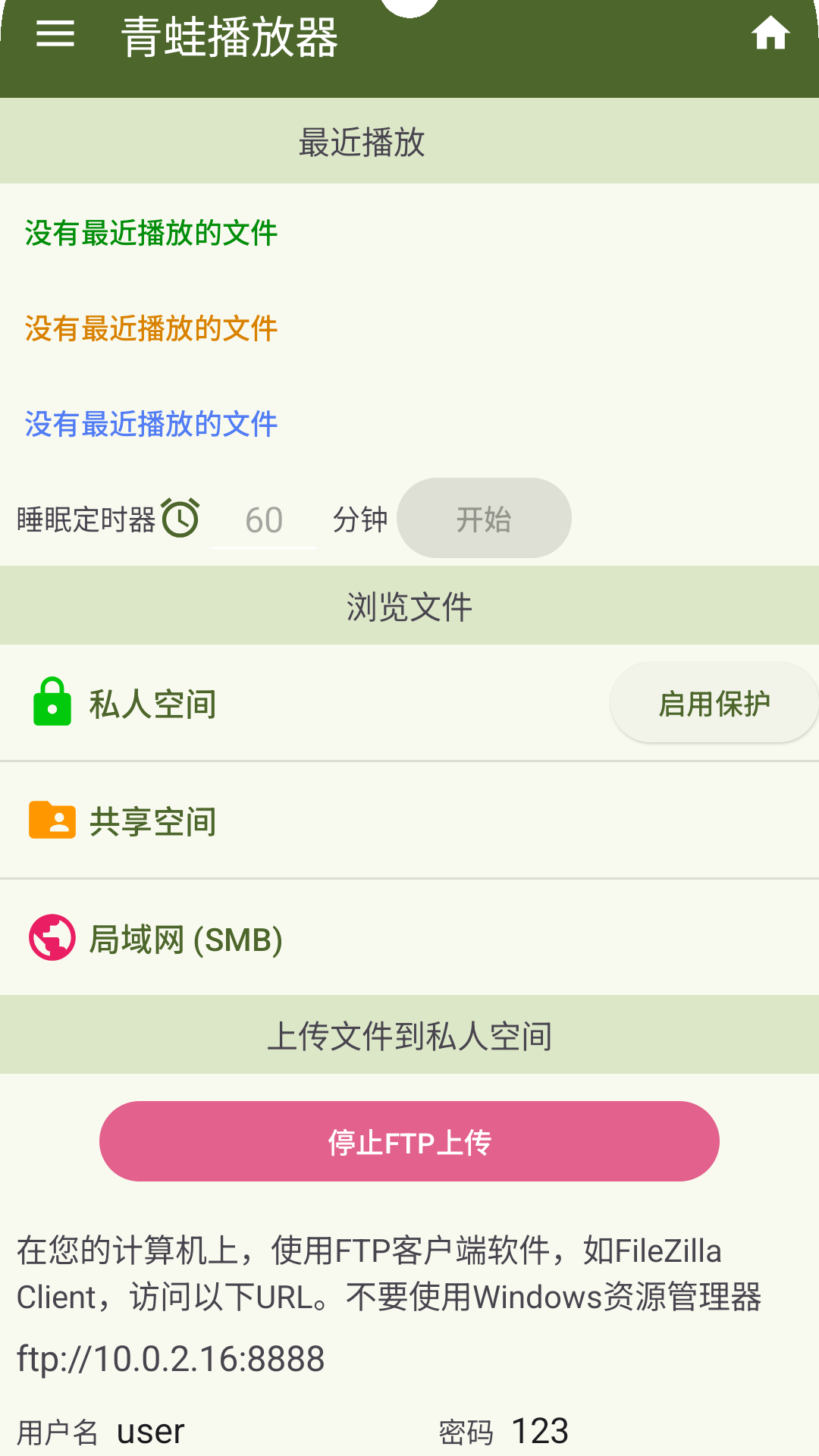Open 共享空间 shared space
The width and height of the screenshot is (819, 1456).
click(152, 820)
